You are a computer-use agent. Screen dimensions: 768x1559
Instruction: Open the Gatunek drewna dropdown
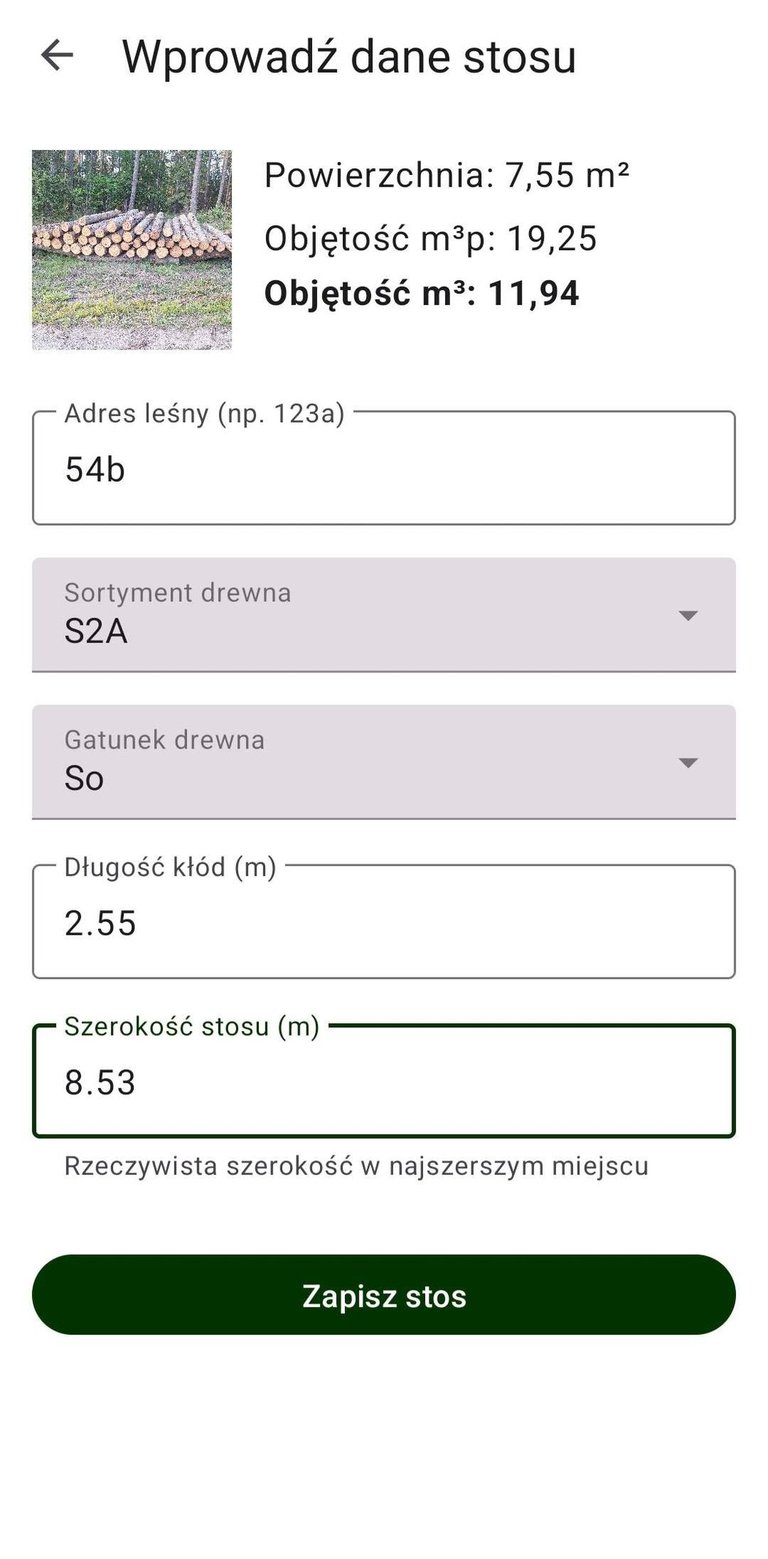[x=384, y=762]
